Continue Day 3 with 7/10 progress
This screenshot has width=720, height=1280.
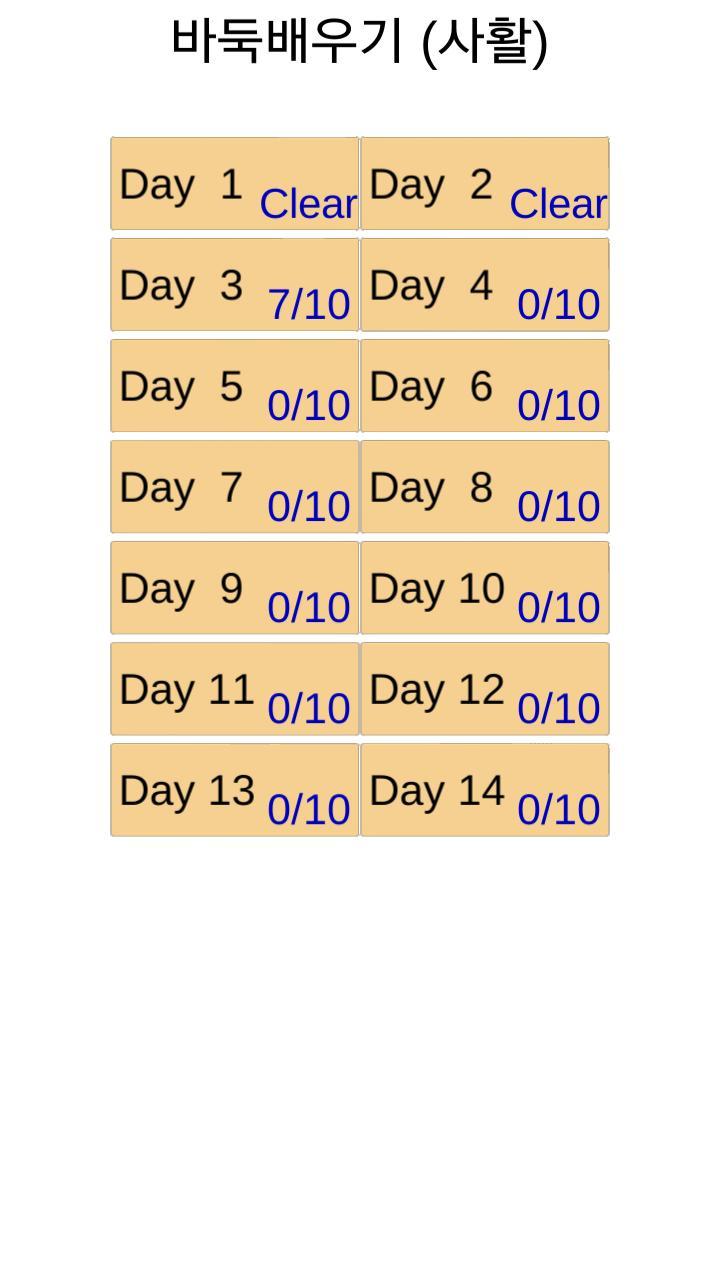click(234, 285)
